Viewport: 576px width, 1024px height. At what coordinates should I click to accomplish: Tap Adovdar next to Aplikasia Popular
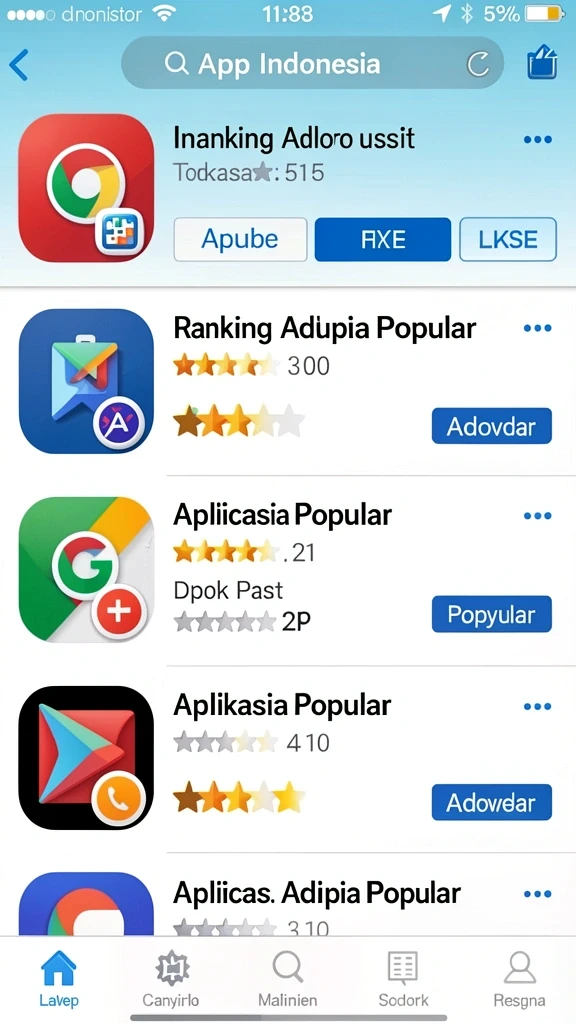(492, 803)
